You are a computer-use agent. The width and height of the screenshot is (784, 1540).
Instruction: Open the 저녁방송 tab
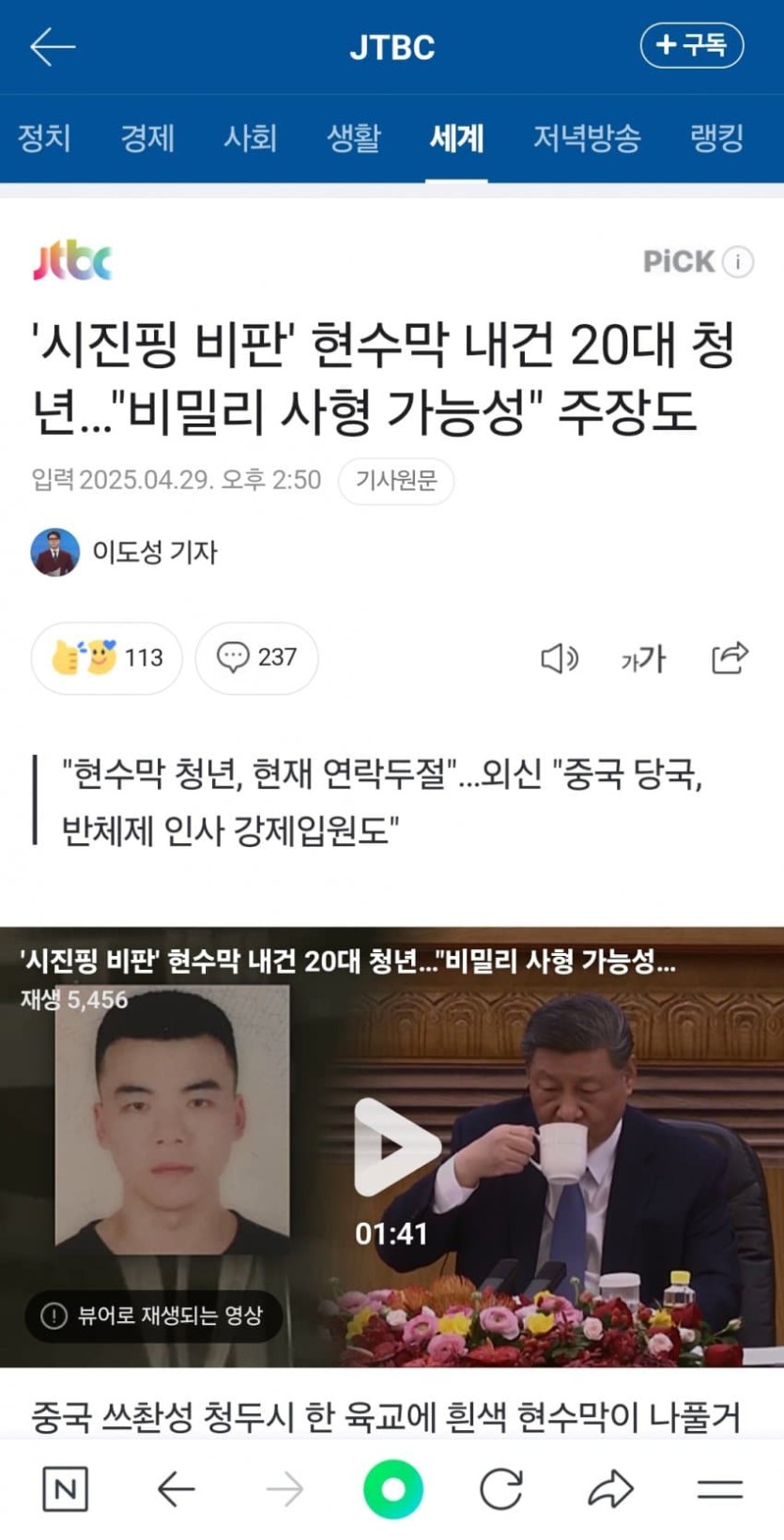(587, 138)
